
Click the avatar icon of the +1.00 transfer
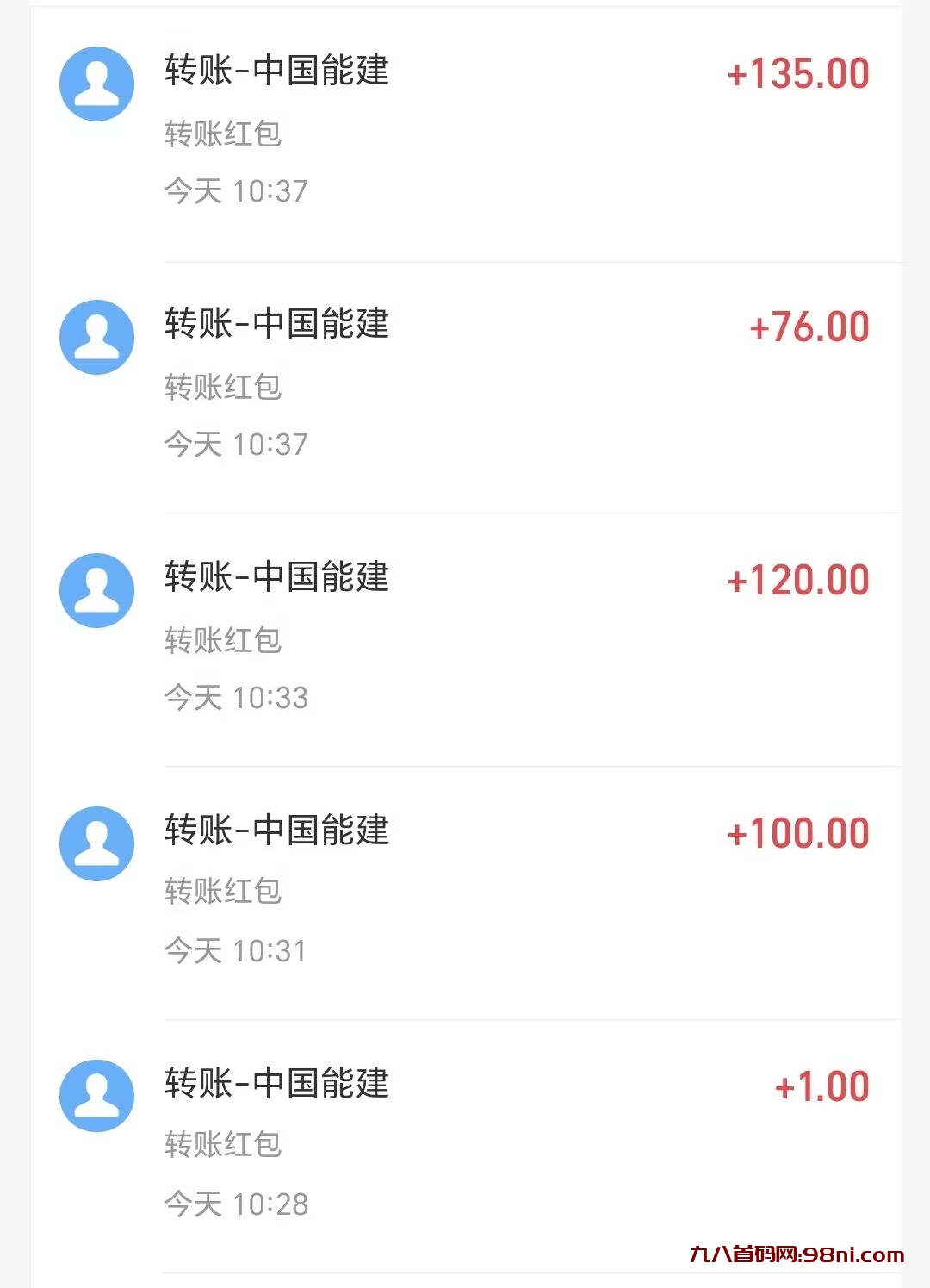tap(96, 1097)
